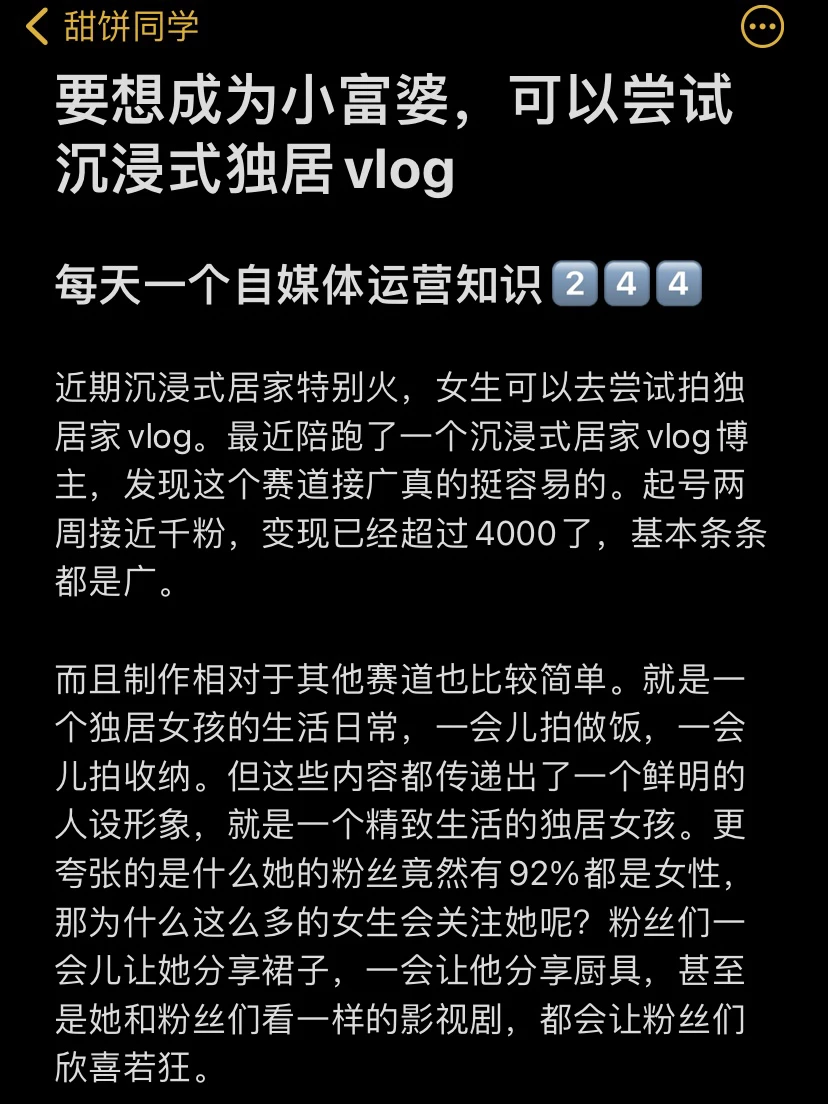The image size is (828, 1104).
Task: Open the circled ellipsis more-options menu
Action: [761, 27]
